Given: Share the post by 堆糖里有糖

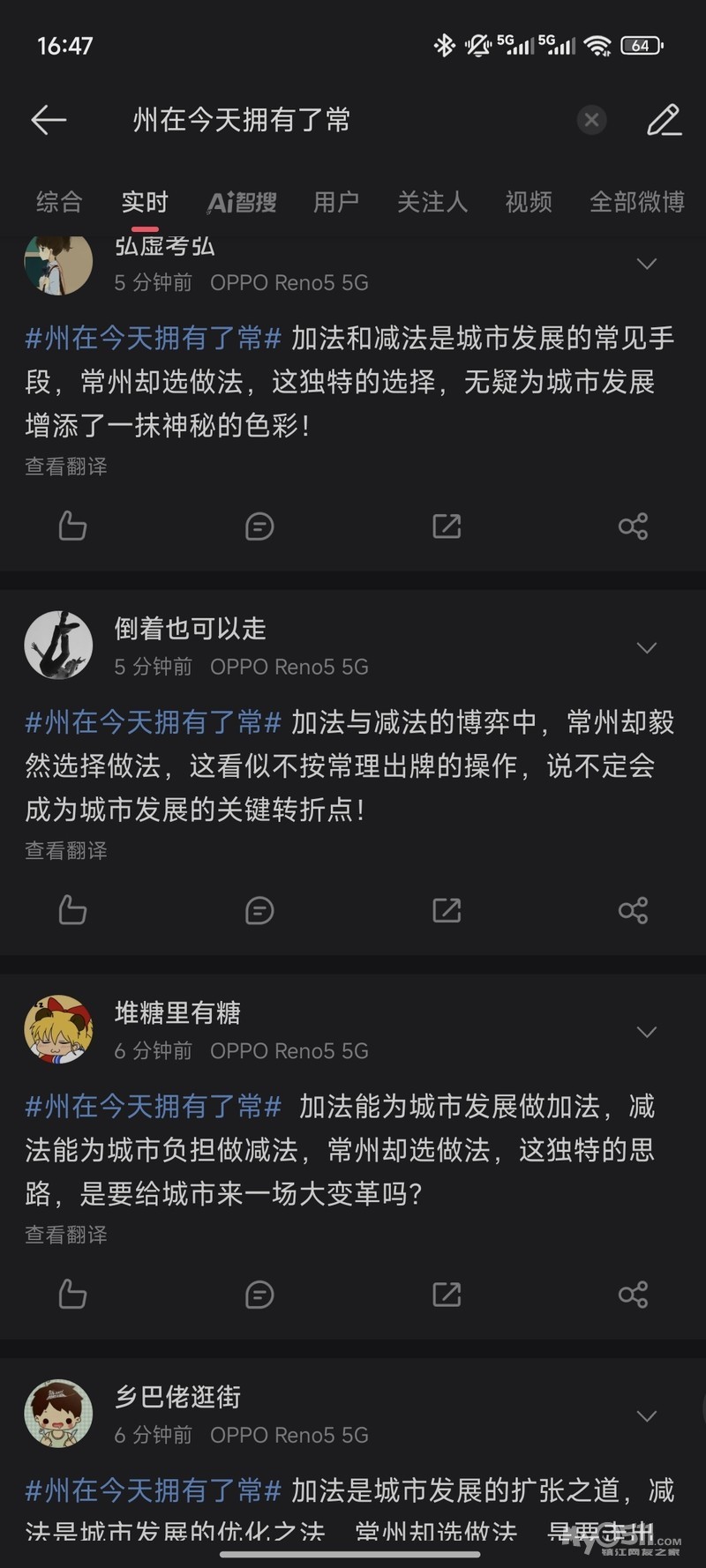Looking at the screenshot, I should pyautogui.click(x=633, y=1295).
